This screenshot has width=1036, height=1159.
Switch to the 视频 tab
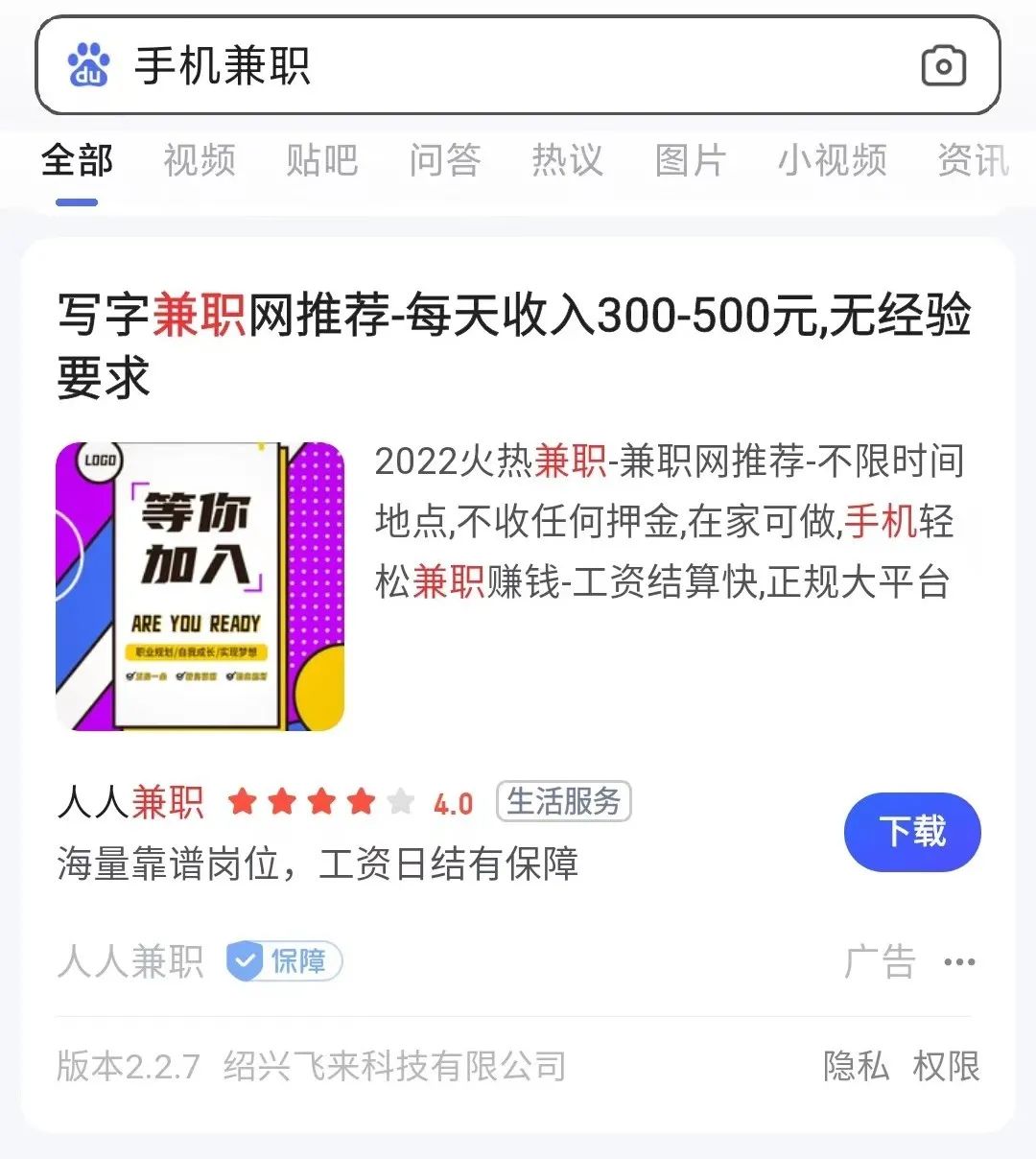(199, 161)
